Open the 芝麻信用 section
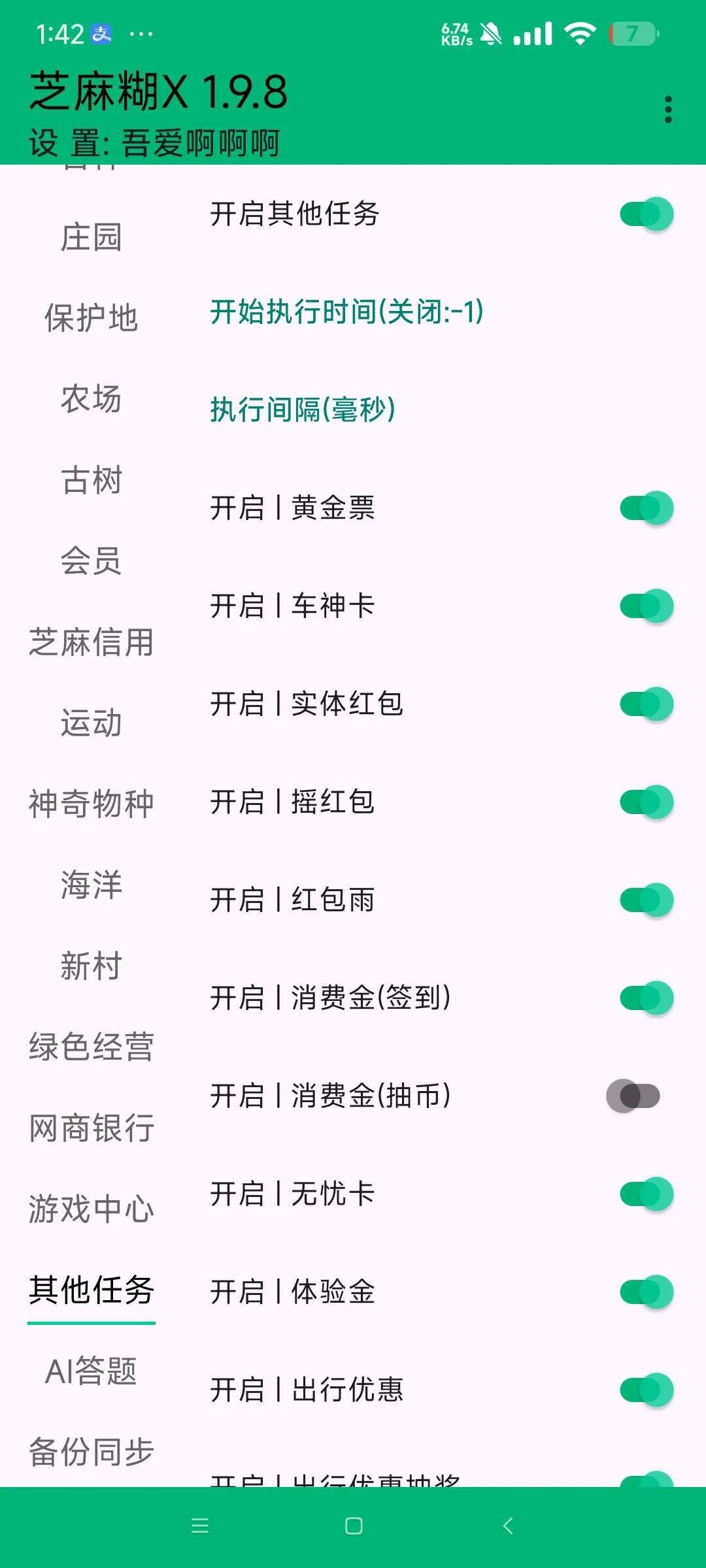The image size is (706, 1568). coord(91,642)
